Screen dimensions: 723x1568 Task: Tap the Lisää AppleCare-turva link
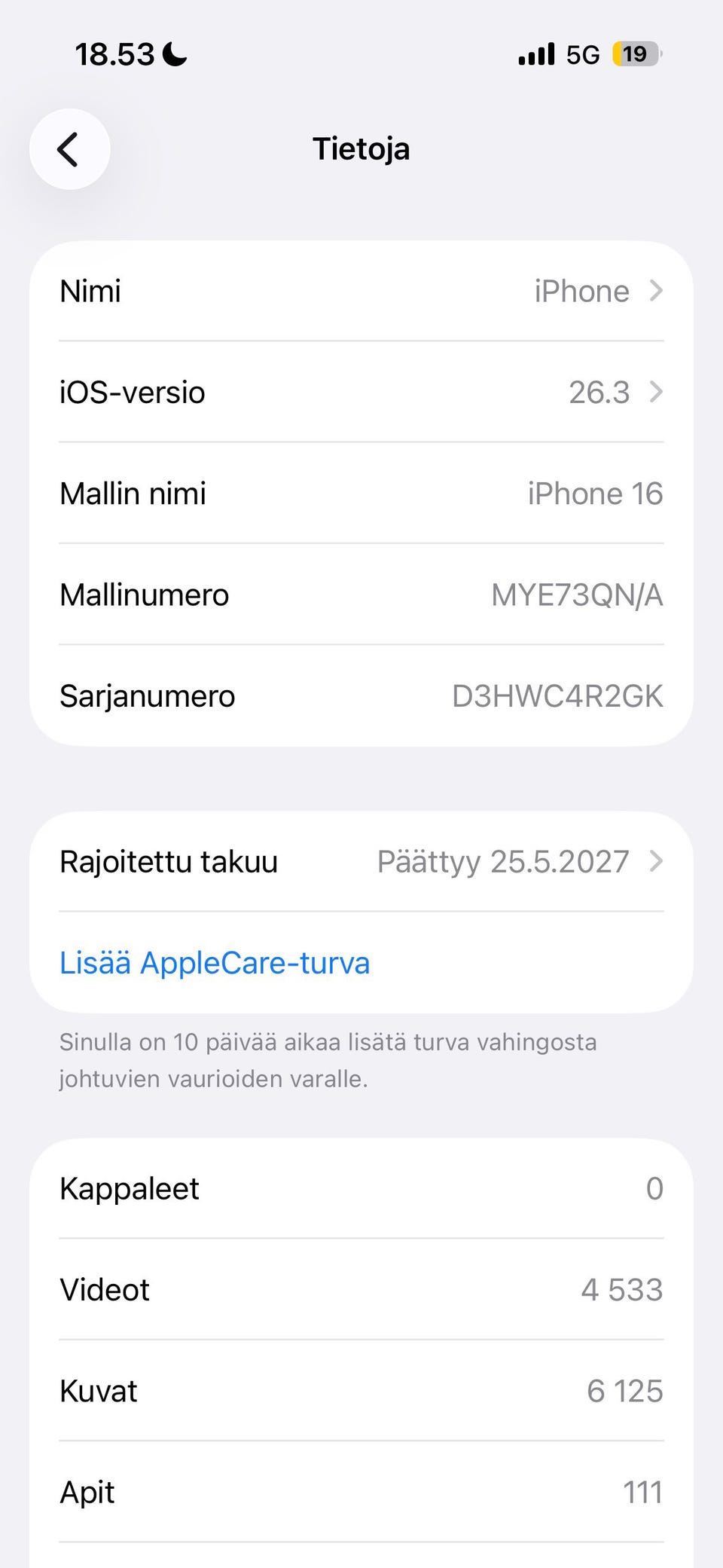pos(215,963)
